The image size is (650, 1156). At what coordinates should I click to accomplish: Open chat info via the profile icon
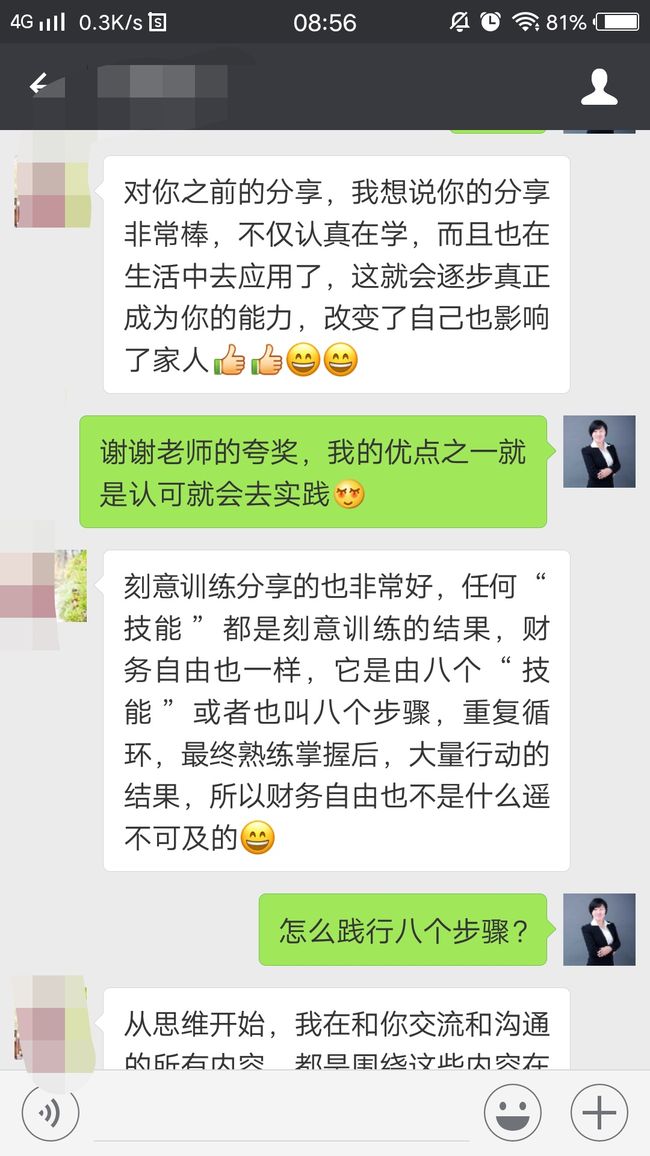point(599,87)
